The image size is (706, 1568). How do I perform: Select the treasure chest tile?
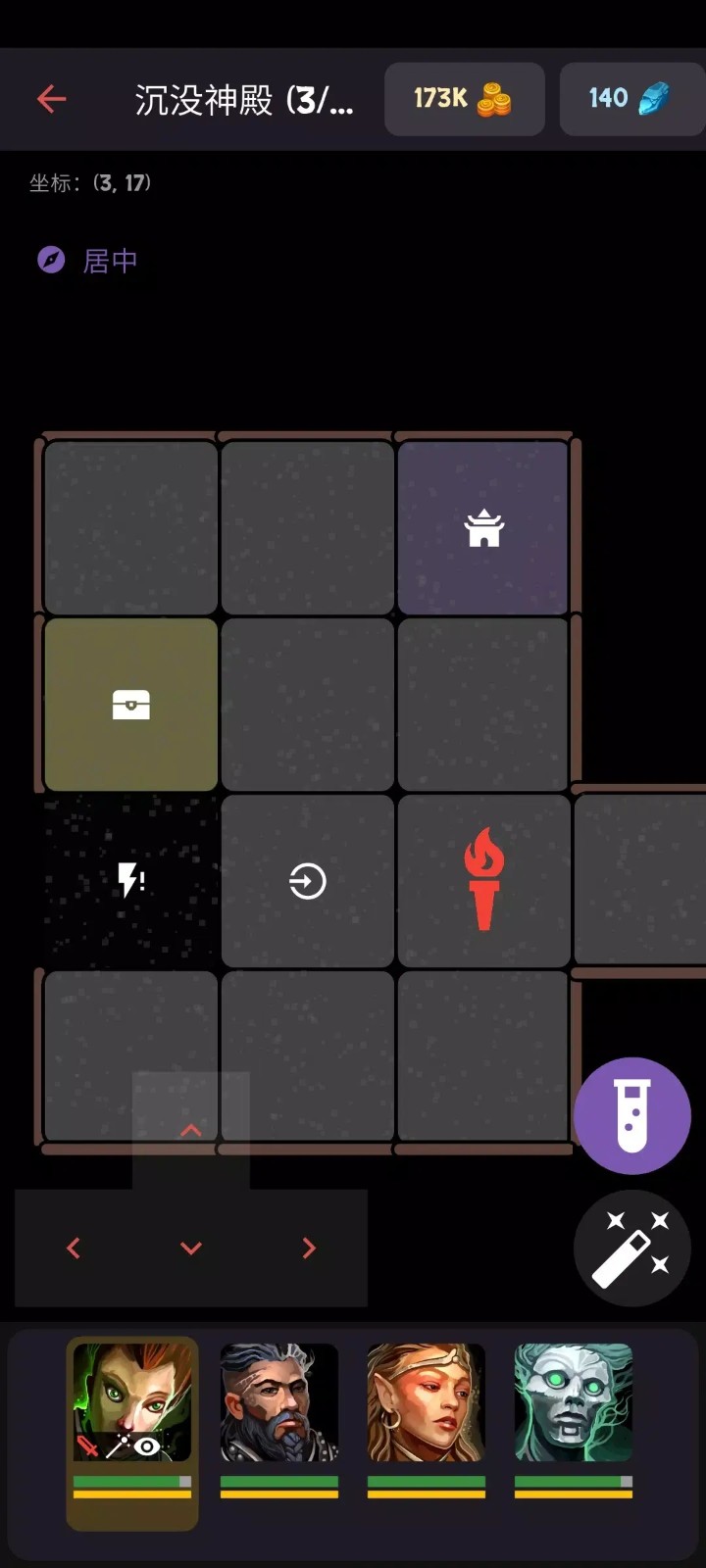[x=130, y=705]
